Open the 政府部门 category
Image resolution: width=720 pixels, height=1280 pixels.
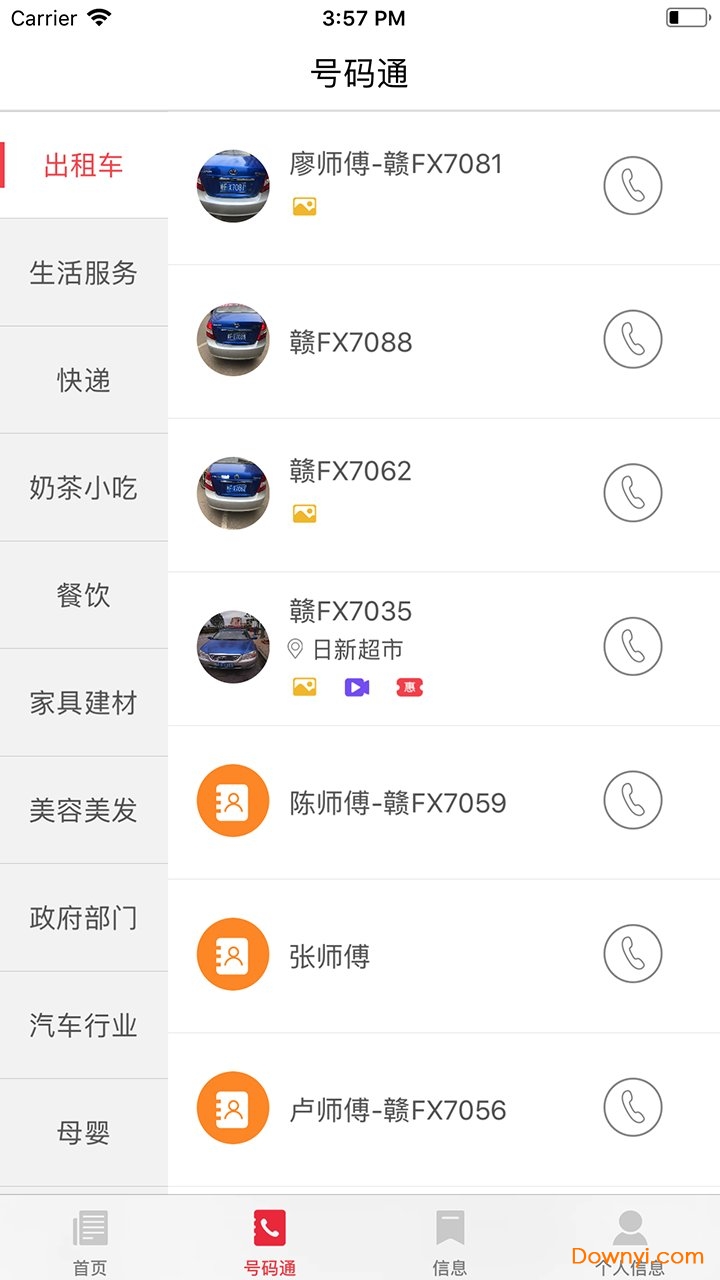pos(83,918)
